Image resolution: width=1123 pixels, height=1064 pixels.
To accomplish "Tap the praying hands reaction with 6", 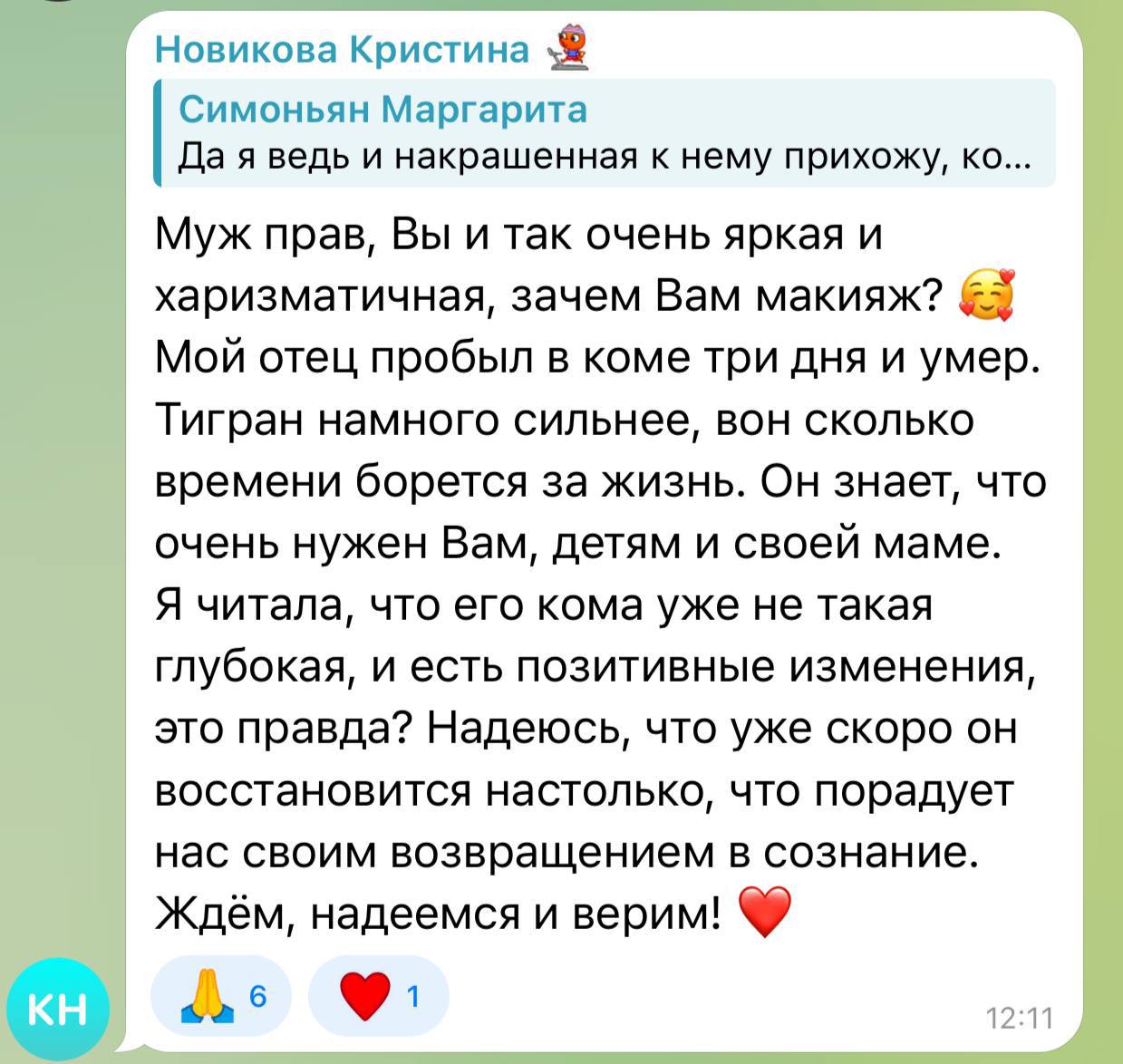I will (x=220, y=997).
